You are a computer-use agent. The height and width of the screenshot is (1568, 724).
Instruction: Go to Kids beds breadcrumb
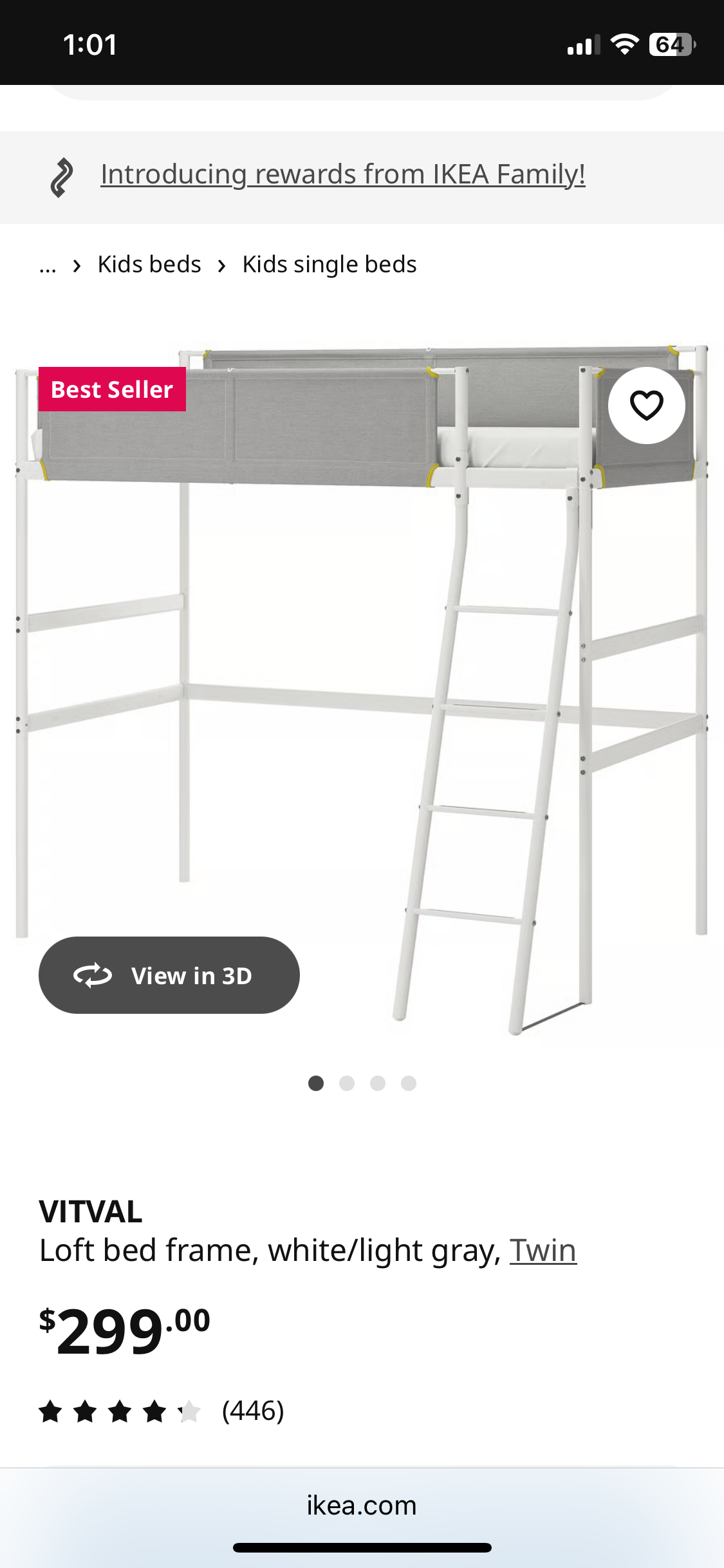[149, 265]
